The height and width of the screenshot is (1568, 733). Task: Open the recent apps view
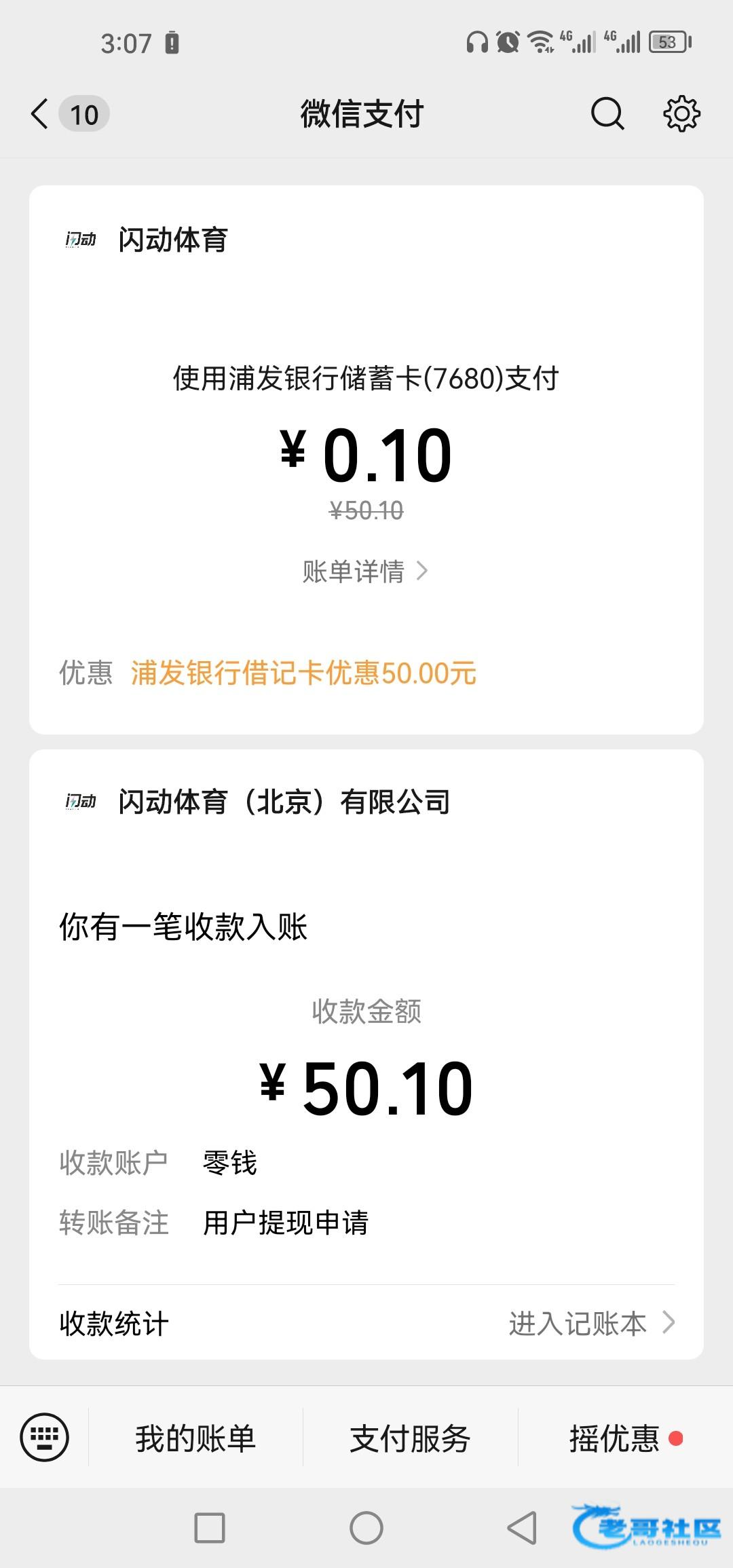(210, 1528)
